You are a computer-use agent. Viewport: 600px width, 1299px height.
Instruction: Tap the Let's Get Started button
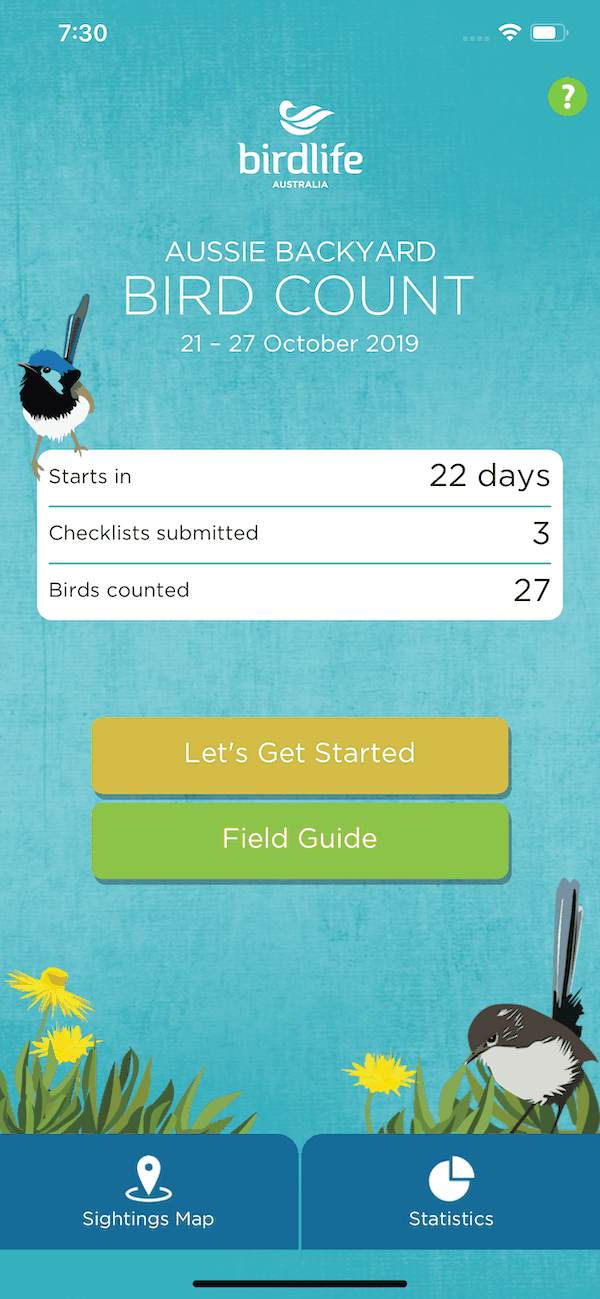coord(300,754)
